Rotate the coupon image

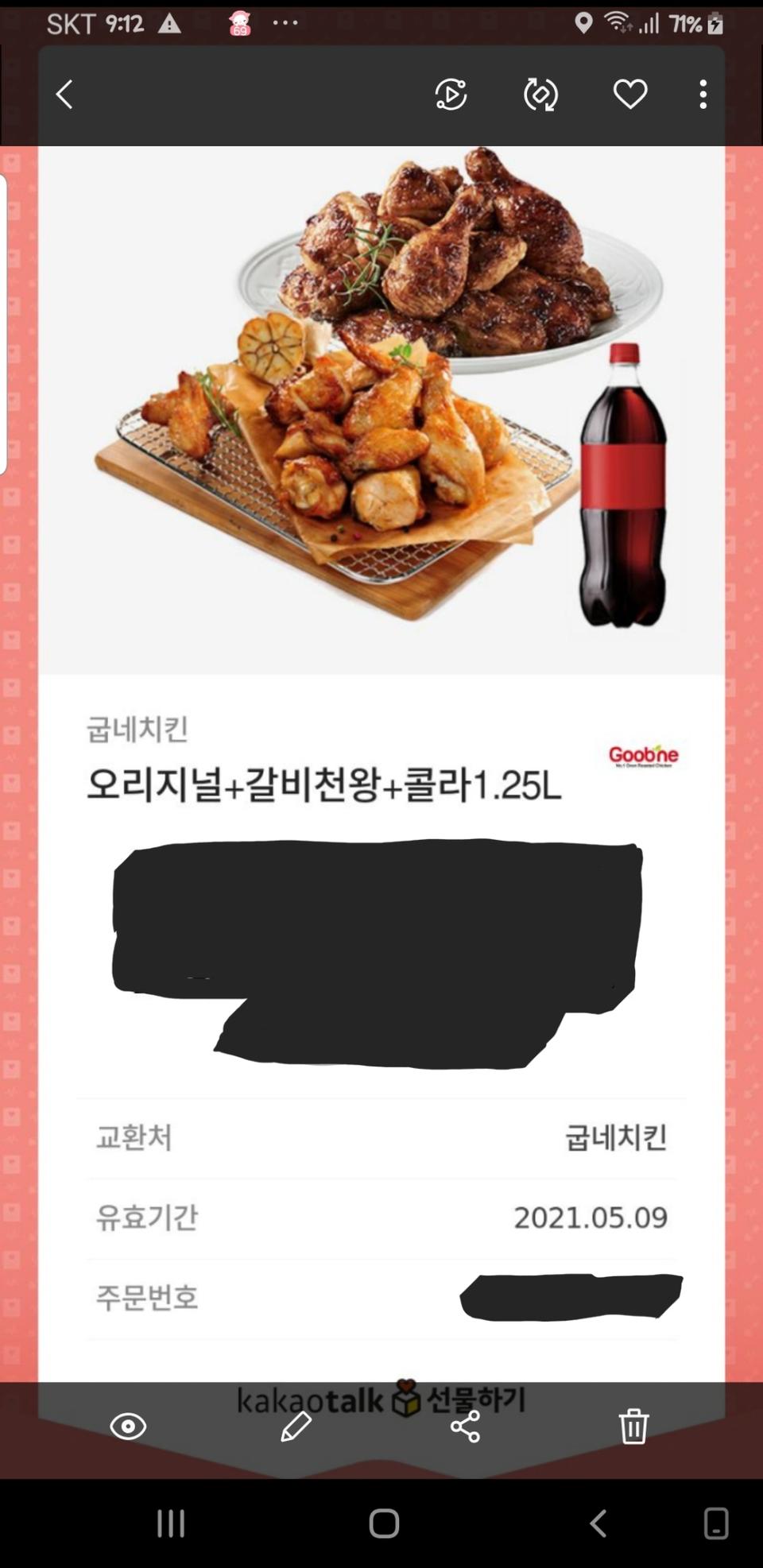pyautogui.click(x=540, y=94)
